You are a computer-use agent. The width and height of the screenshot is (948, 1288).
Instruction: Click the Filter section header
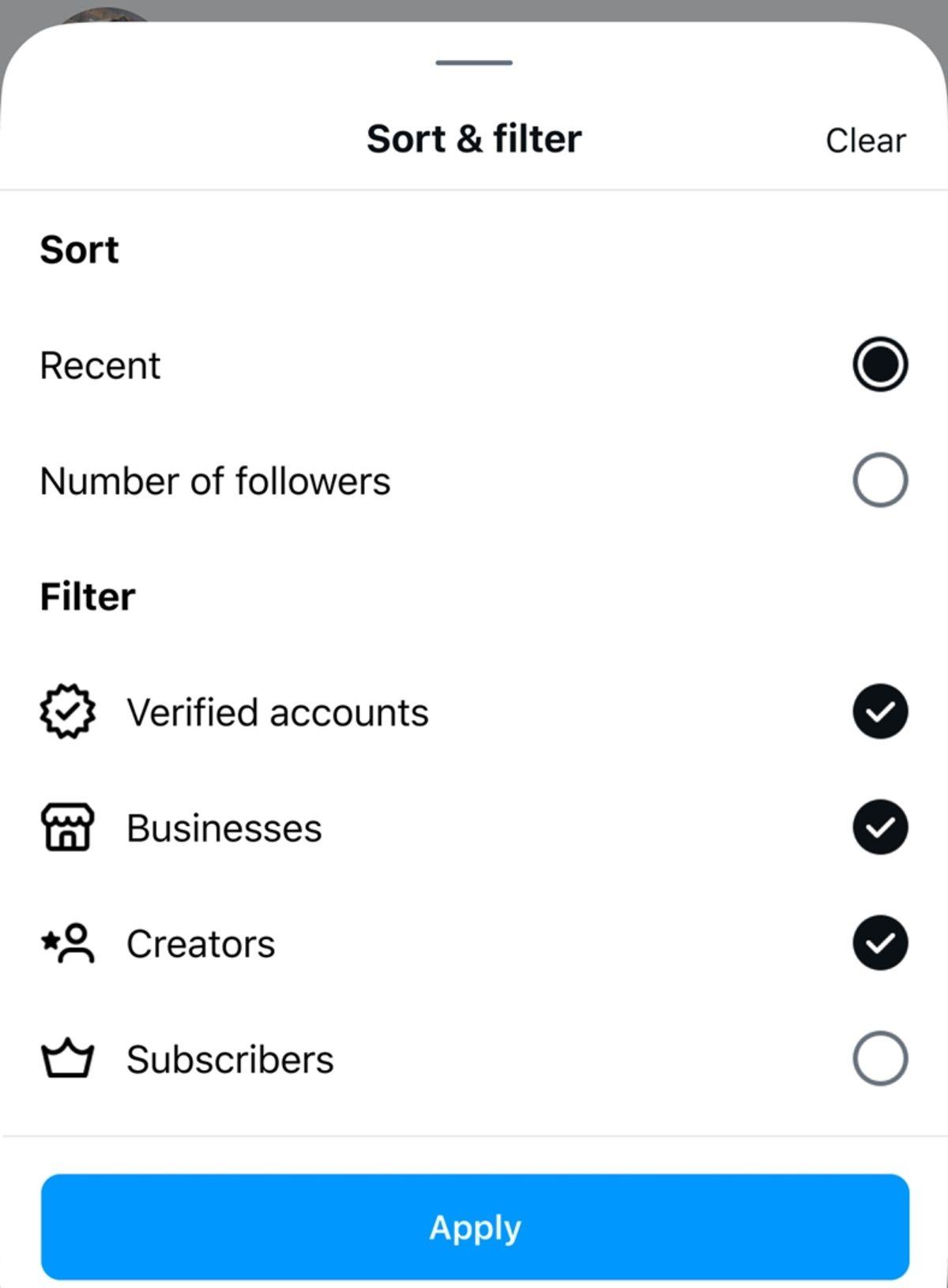(x=87, y=595)
